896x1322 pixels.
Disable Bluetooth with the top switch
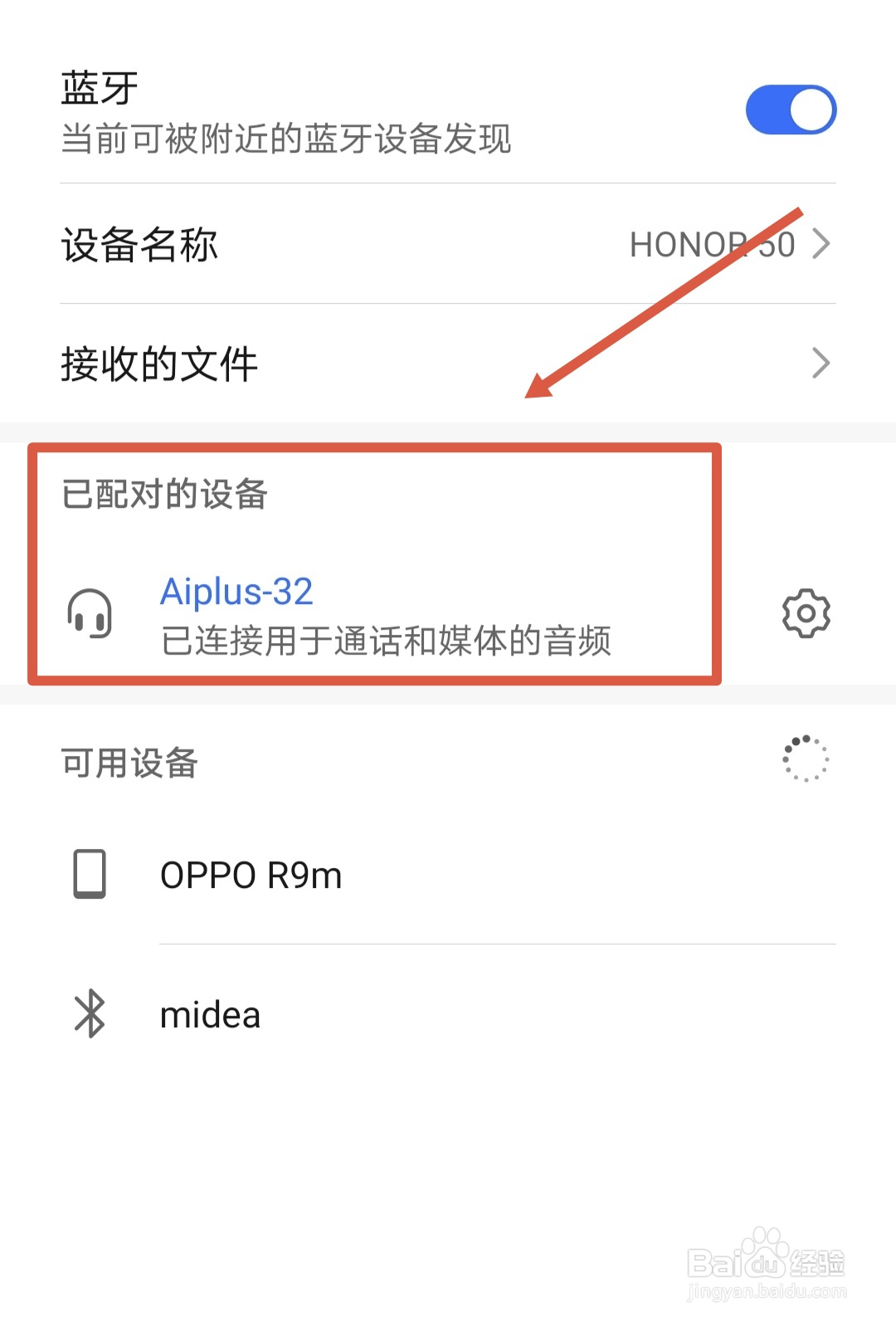point(791,108)
